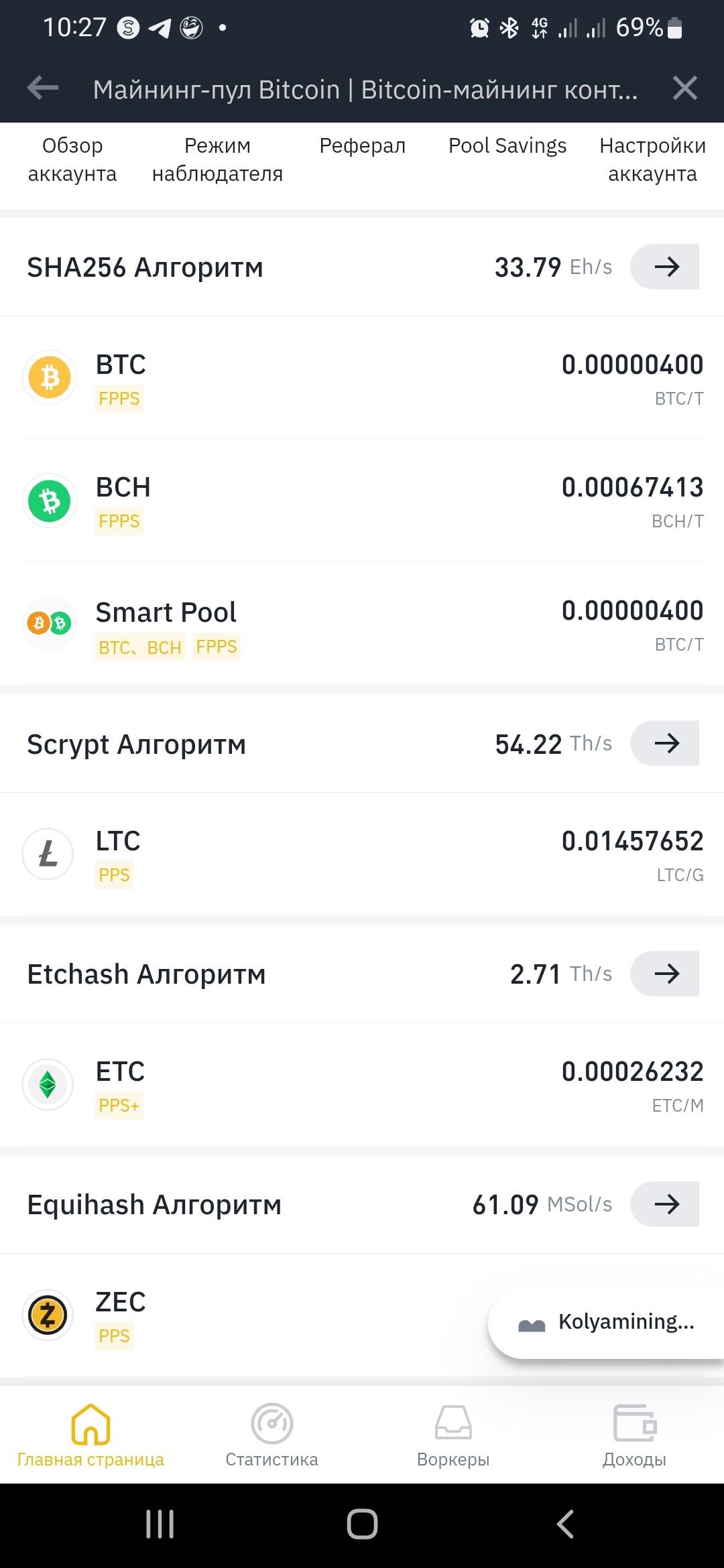This screenshot has width=724, height=1568.
Task: Close the mining pool page
Action: coord(684,88)
